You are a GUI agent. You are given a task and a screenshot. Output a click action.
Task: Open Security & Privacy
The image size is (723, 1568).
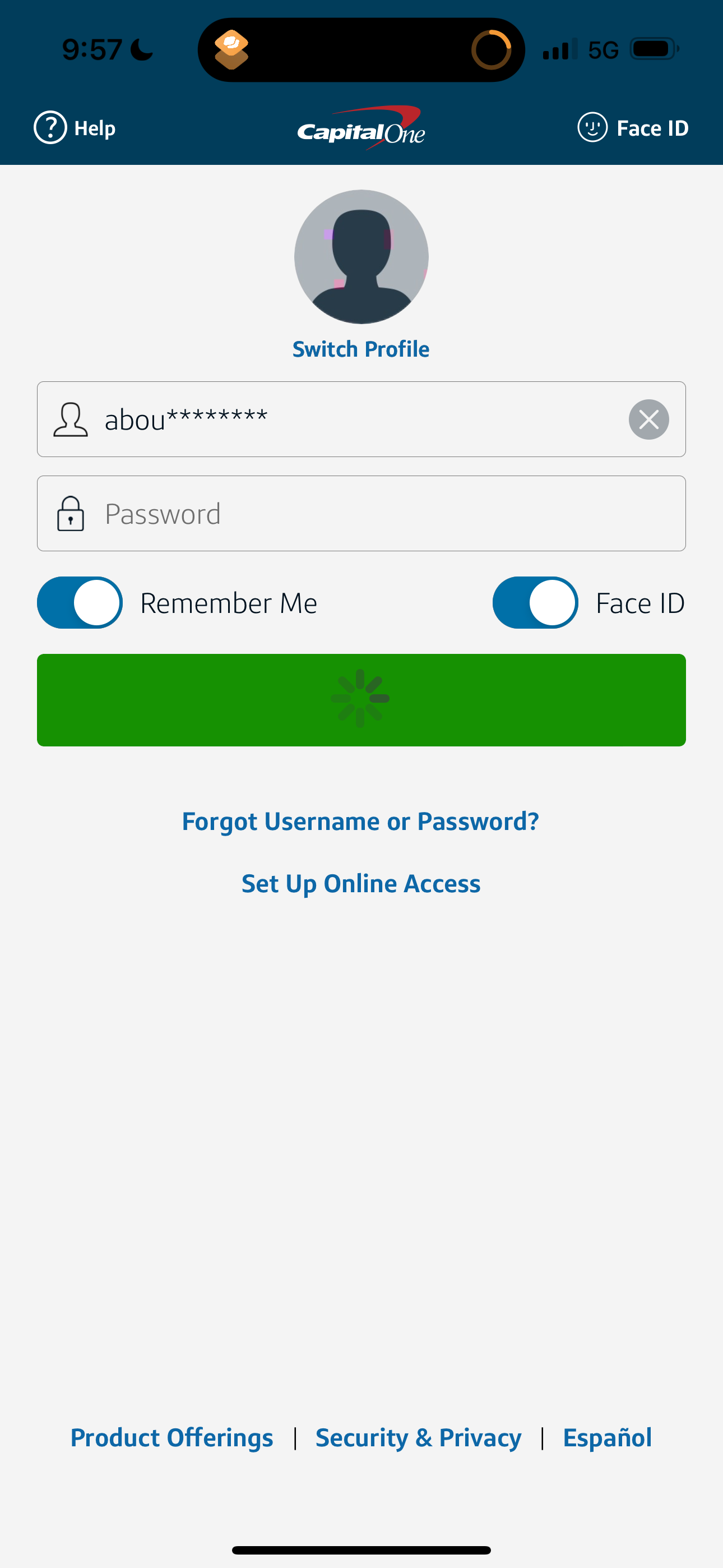click(418, 1438)
